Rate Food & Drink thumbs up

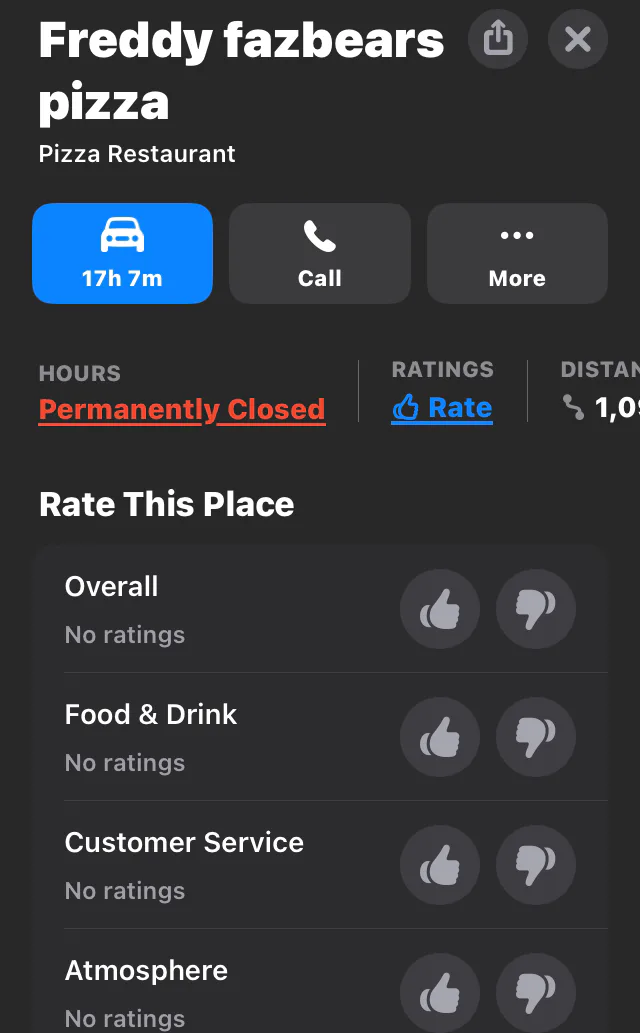click(x=440, y=737)
